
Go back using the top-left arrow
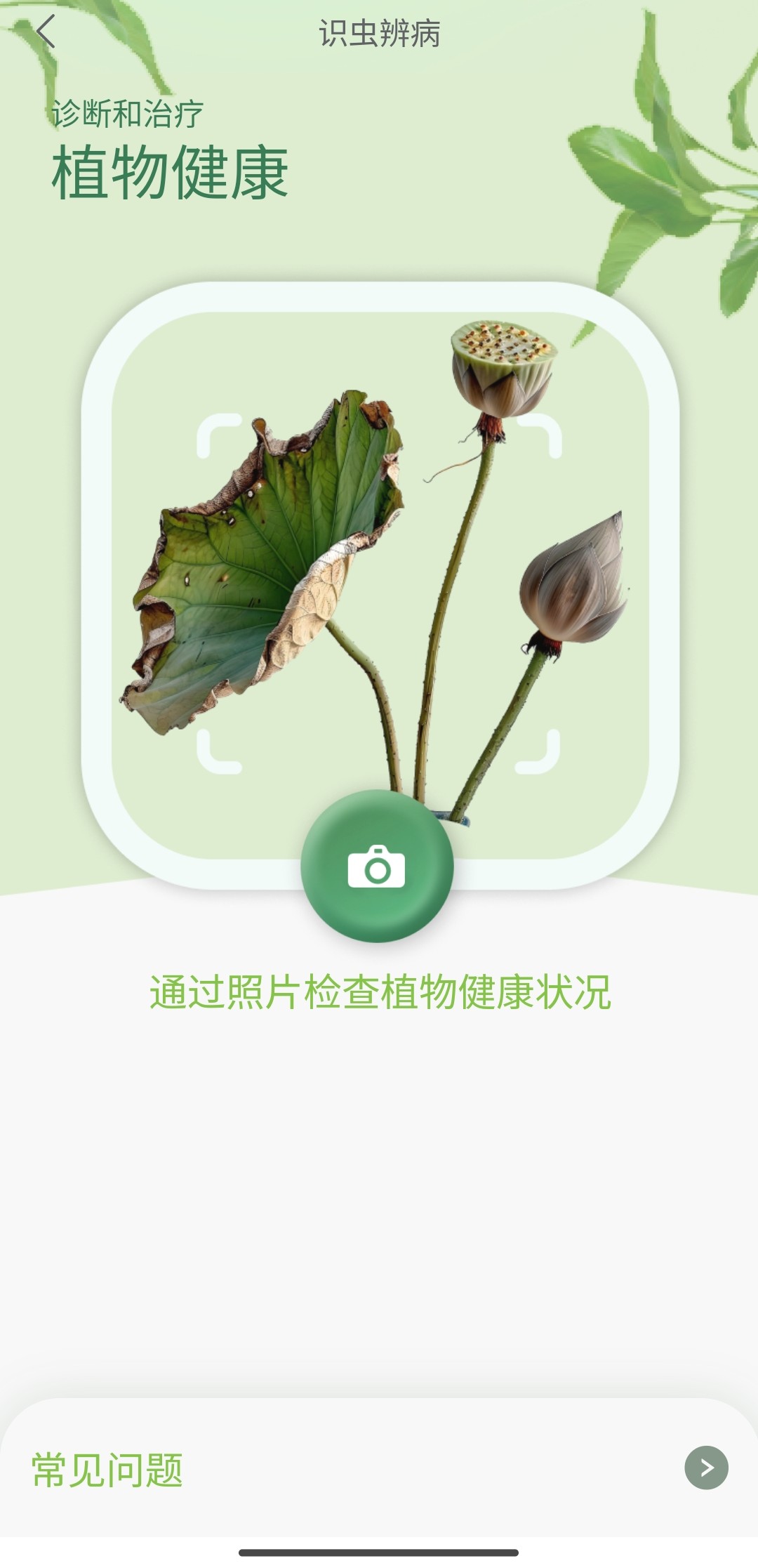pos(46,32)
